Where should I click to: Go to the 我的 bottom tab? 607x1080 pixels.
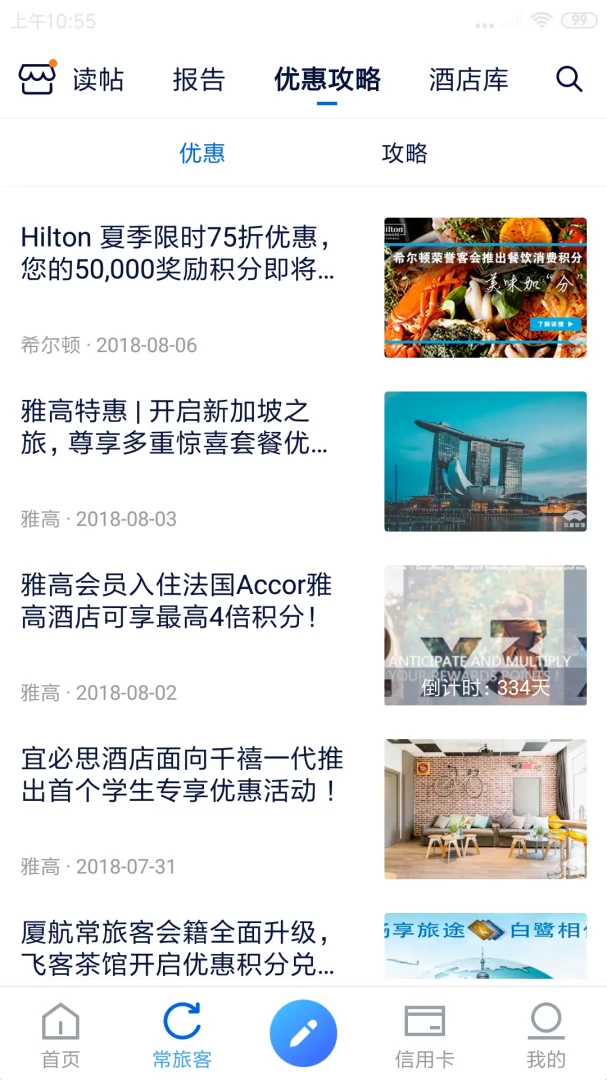point(546,1035)
